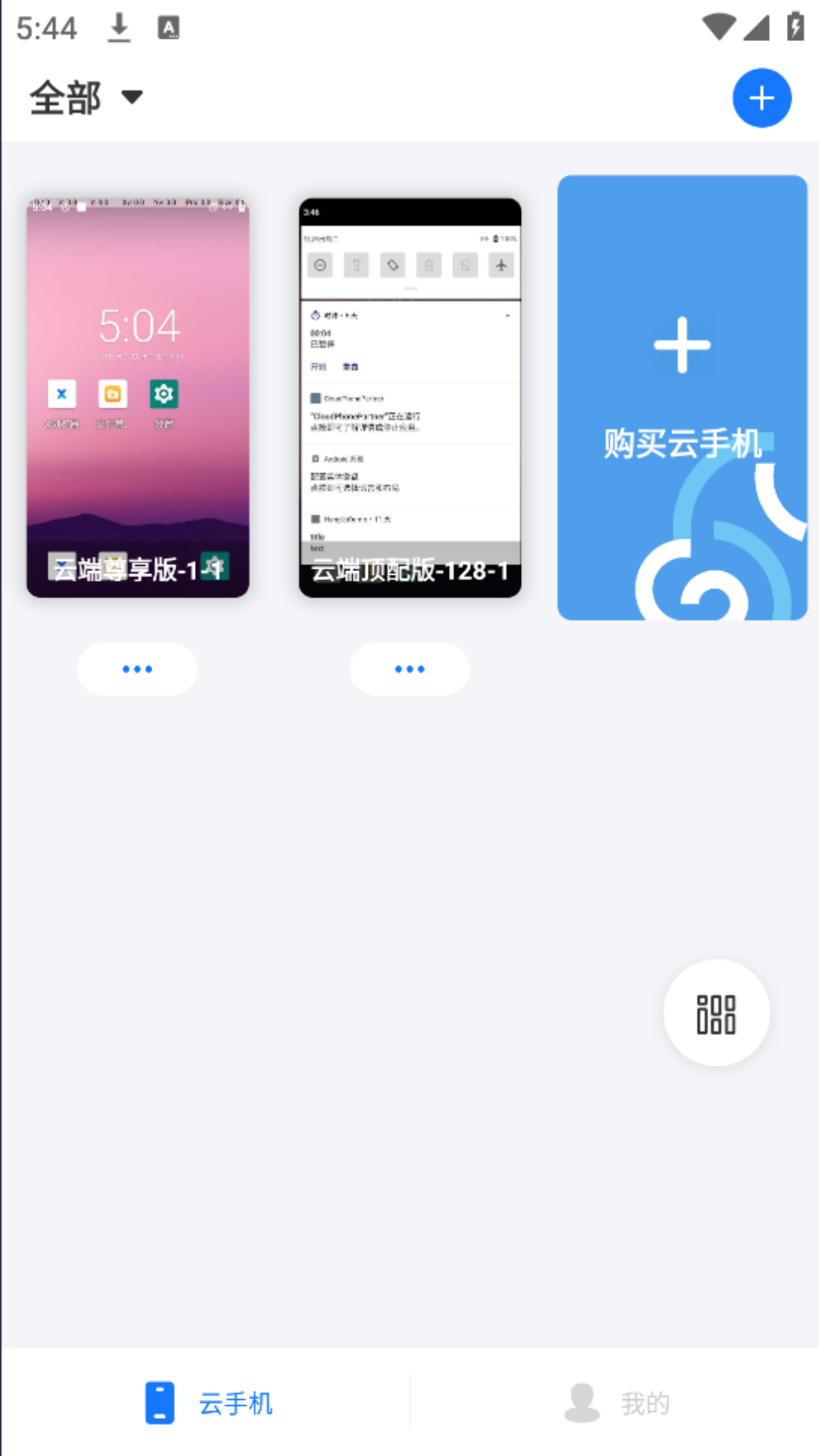Switch to the 我的 tab
The width and height of the screenshot is (819, 1456).
click(x=618, y=1403)
